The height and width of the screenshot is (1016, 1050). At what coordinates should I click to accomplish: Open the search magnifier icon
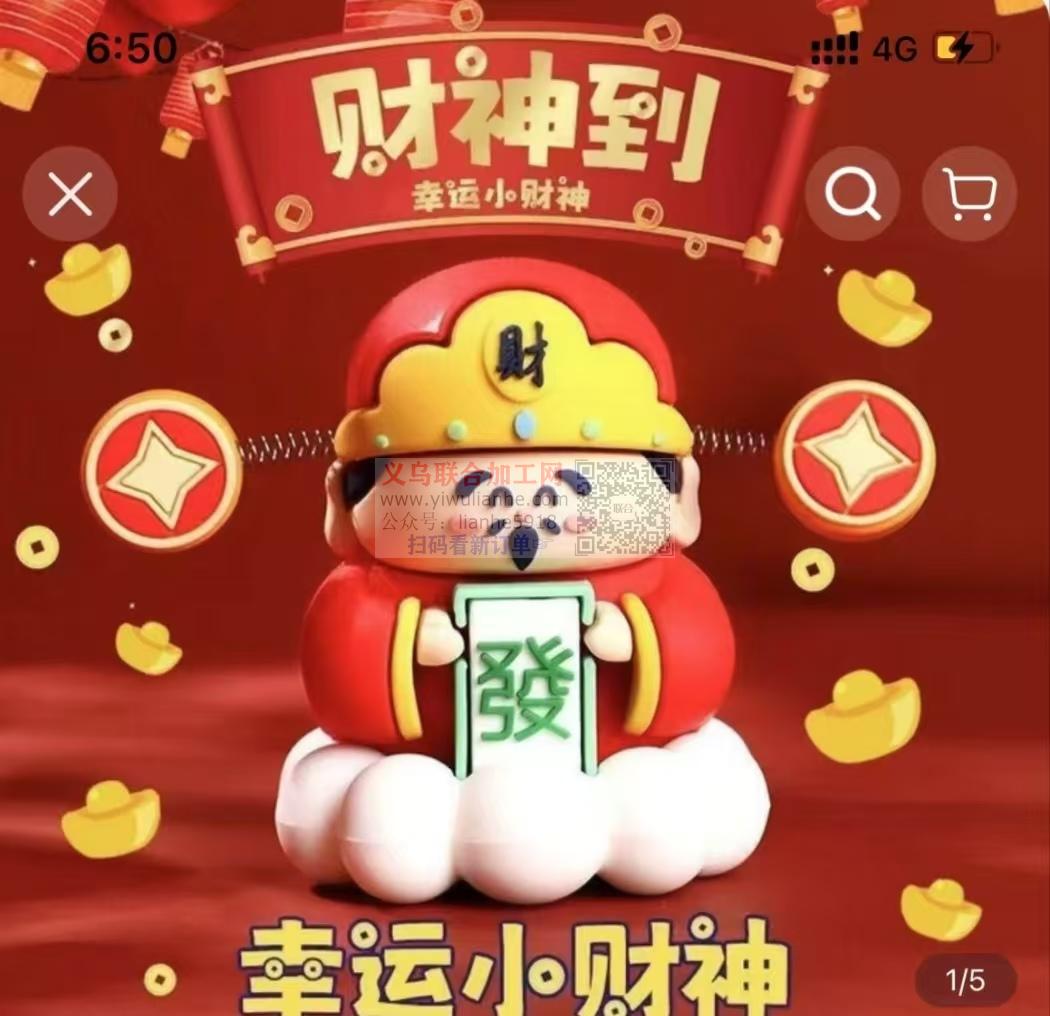click(852, 194)
